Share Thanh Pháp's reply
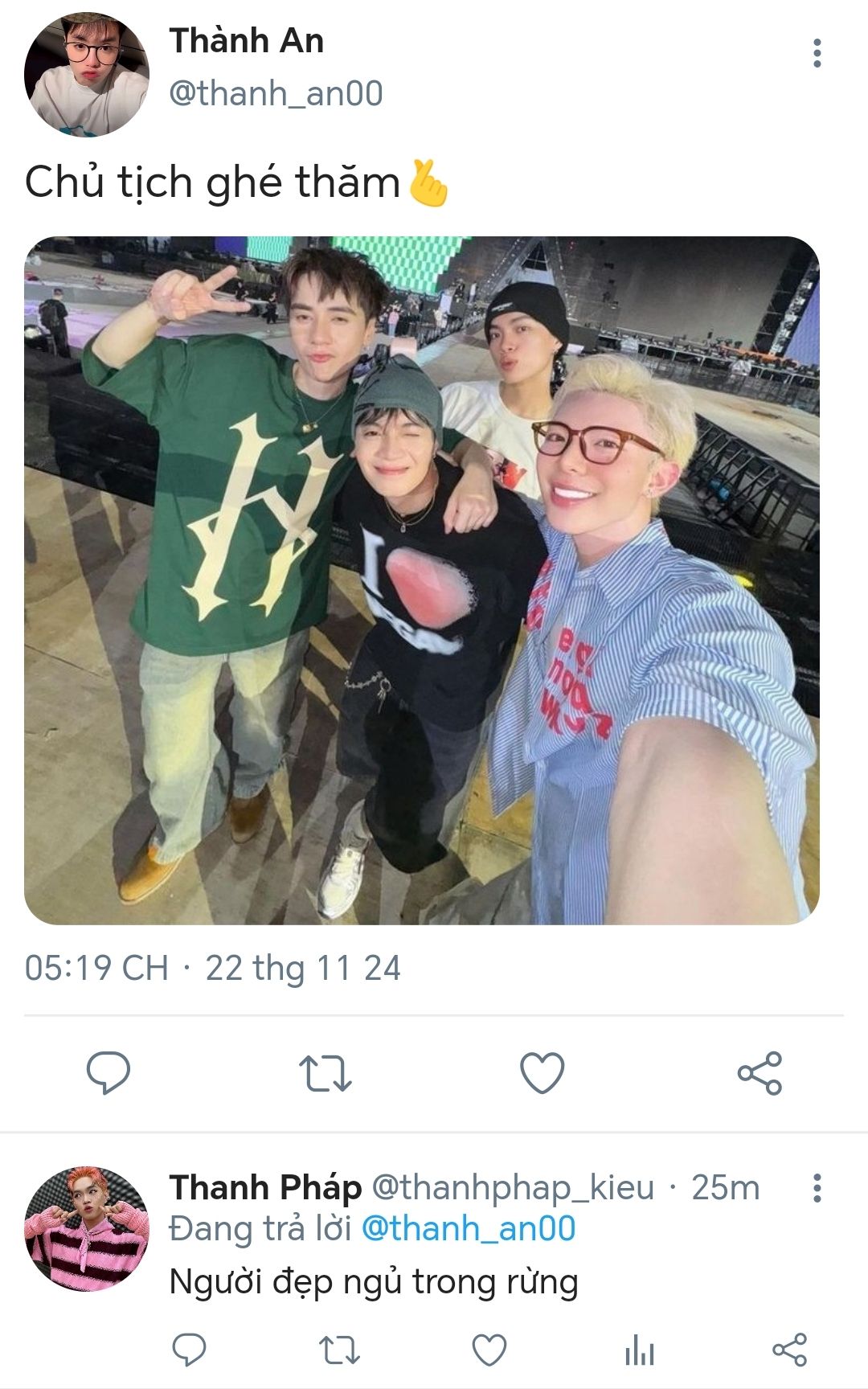The image size is (868, 1389). point(789,1350)
